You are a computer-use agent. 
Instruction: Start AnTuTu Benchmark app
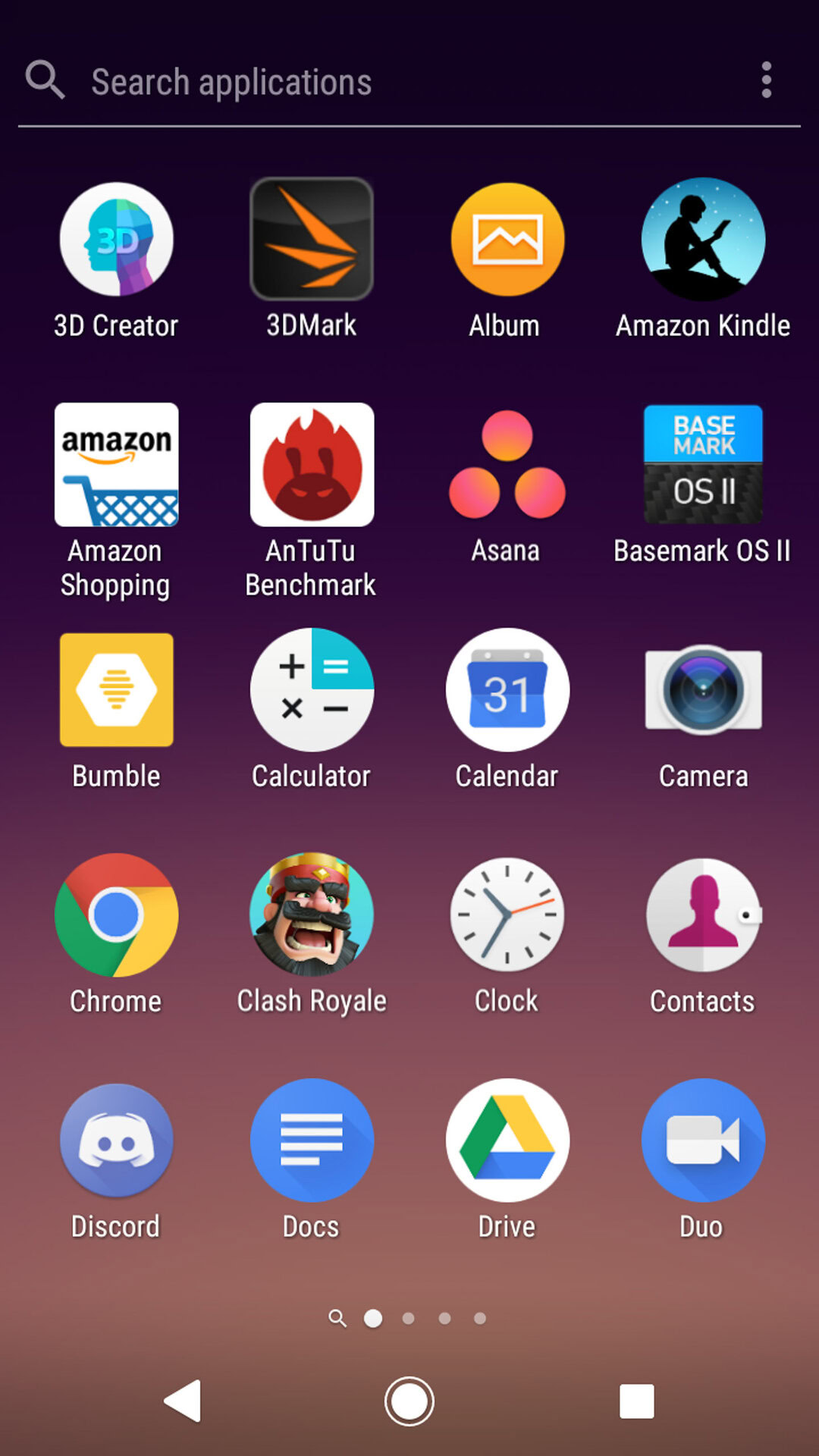click(x=311, y=465)
